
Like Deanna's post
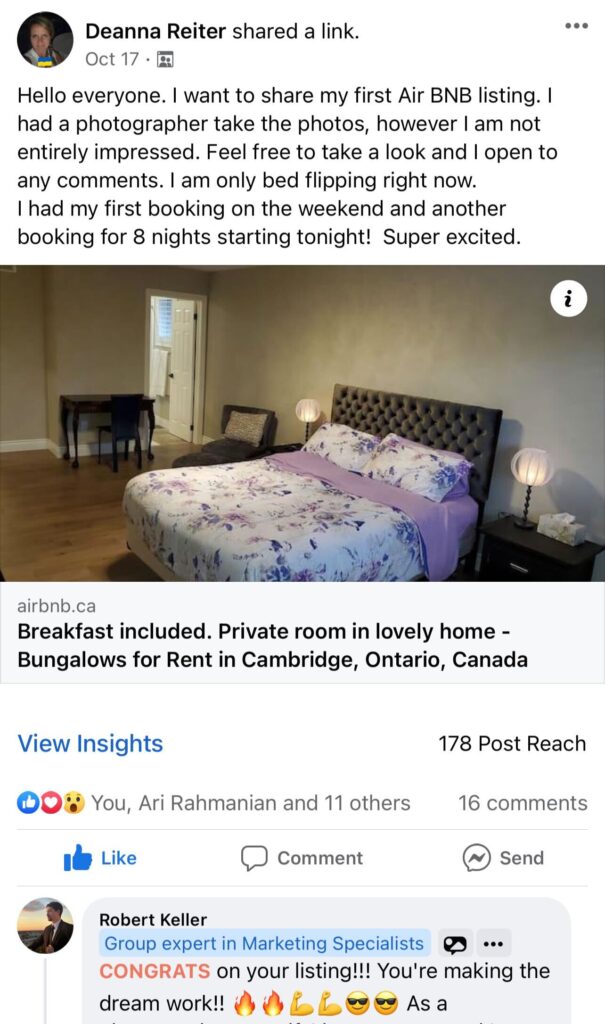pos(100,858)
